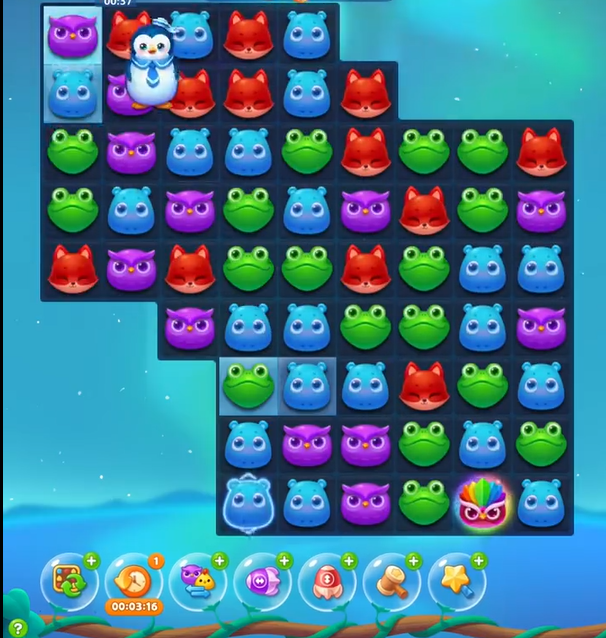
Task: Open the help question mark
Action: (x=16, y=627)
